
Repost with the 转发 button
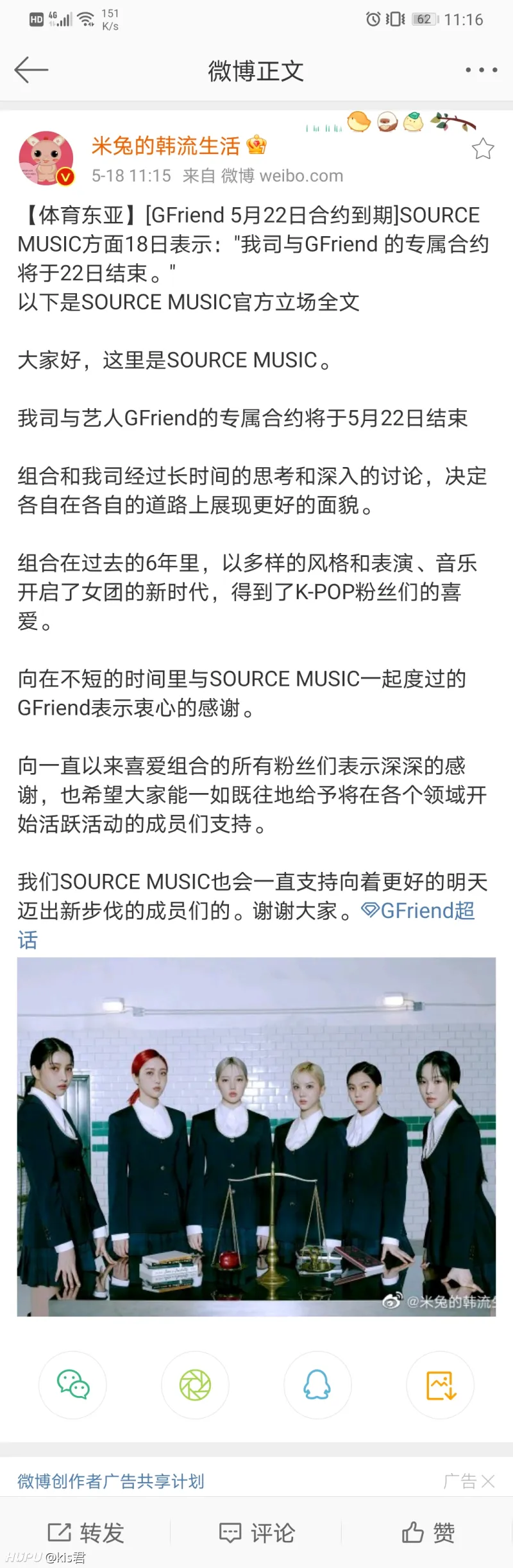click(86, 1533)
